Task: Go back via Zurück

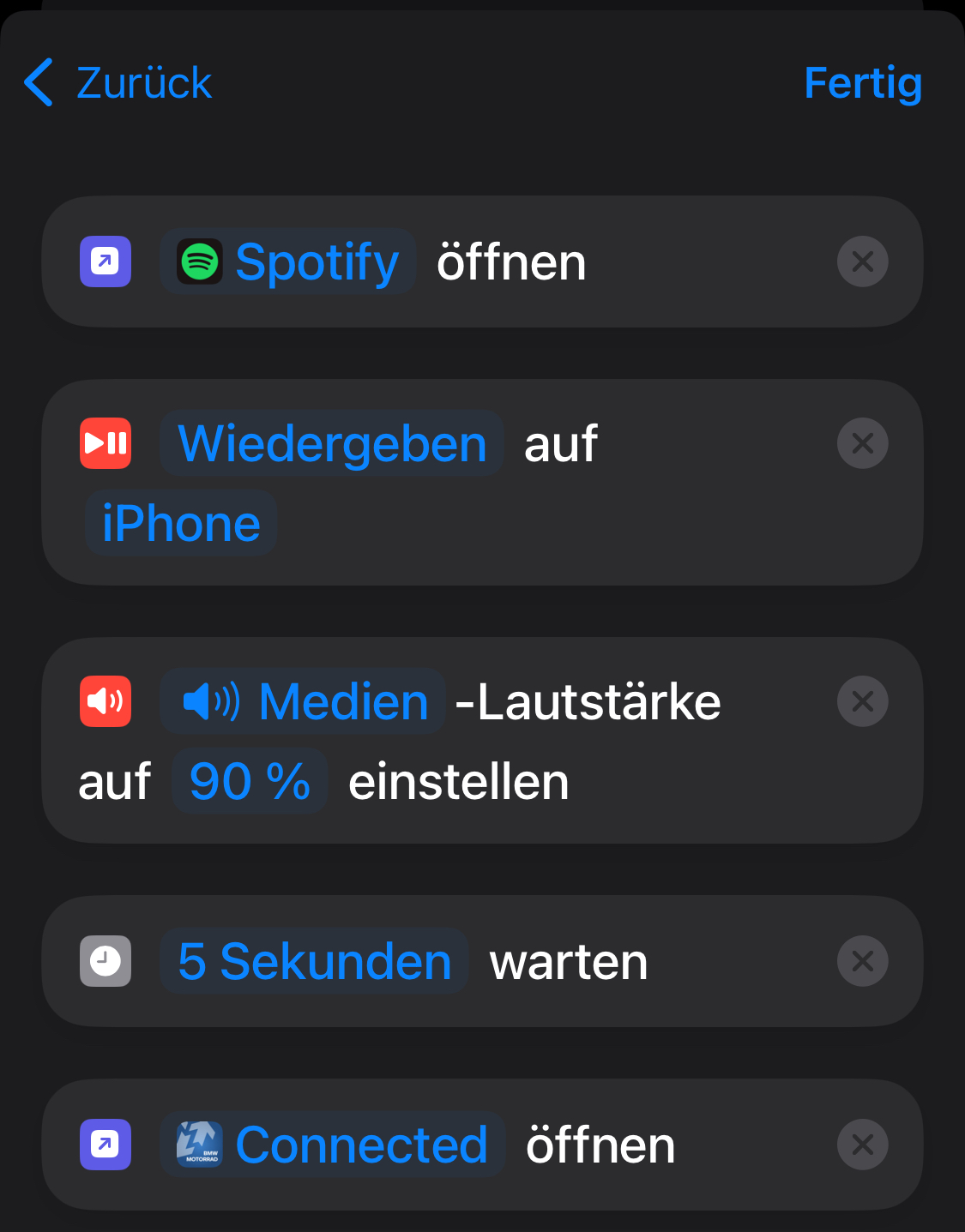Action: (x=118, y=83)
